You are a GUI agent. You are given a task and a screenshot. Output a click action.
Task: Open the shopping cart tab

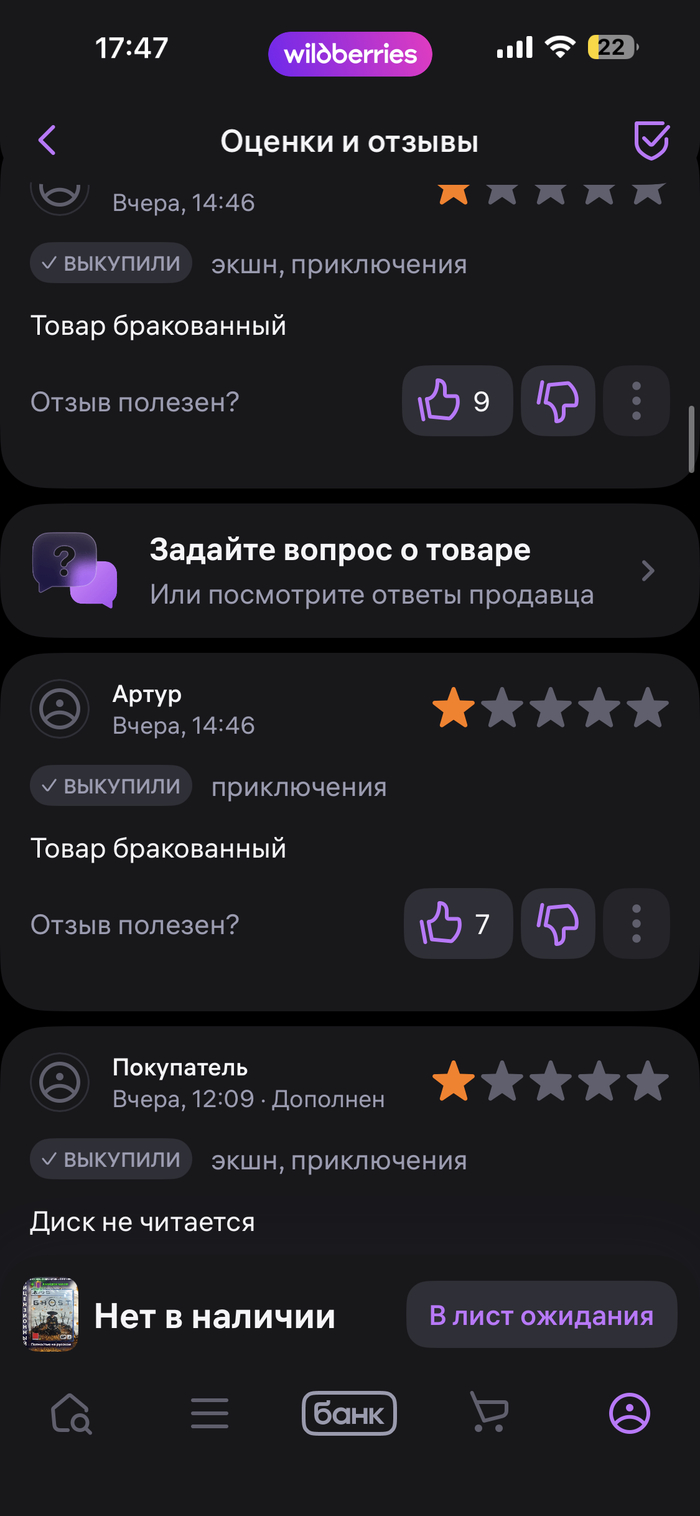coord(489,1414)
